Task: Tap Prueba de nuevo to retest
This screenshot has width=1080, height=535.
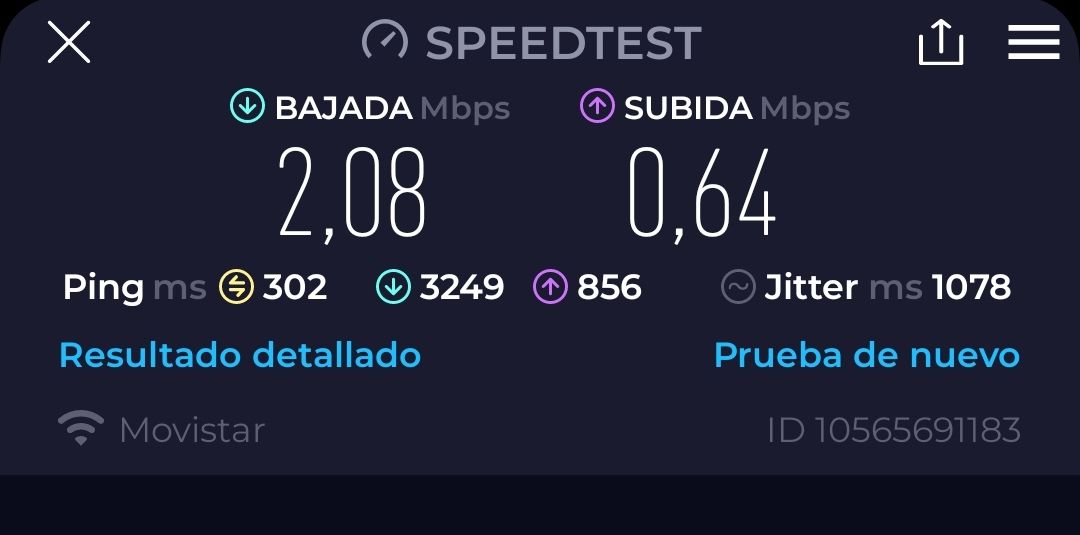Action: click(x=866, y=355)
